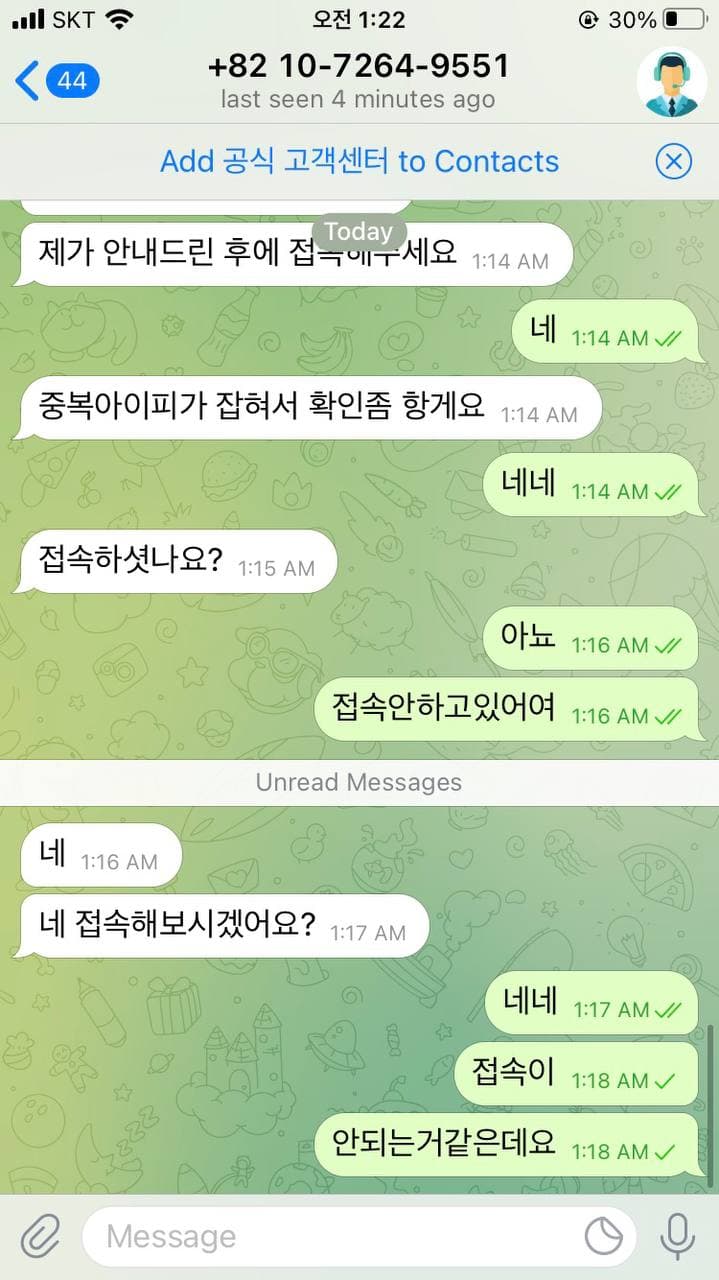Dismiss the Add to Contacts banner
Screen dimensions: 719x1280
[x=674, y=161]
